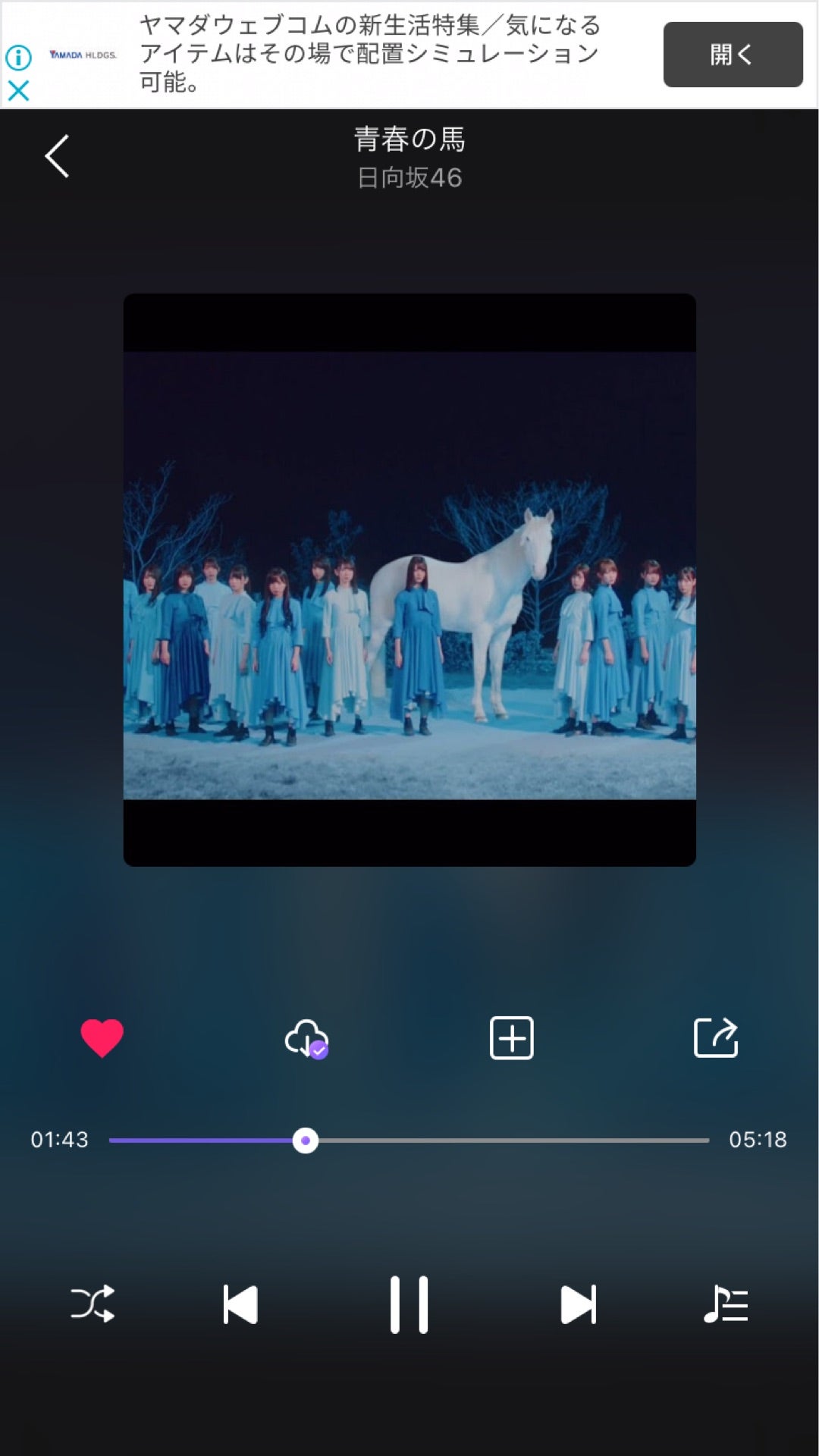Open the play queue list
The width and height of the screenshot is (819, 1456).
[x=726, y=1304]
